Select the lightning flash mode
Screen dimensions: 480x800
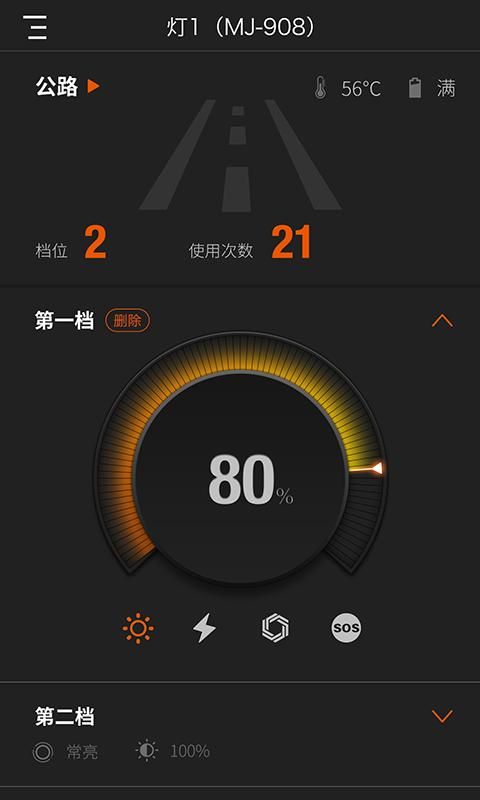point(204,628)
